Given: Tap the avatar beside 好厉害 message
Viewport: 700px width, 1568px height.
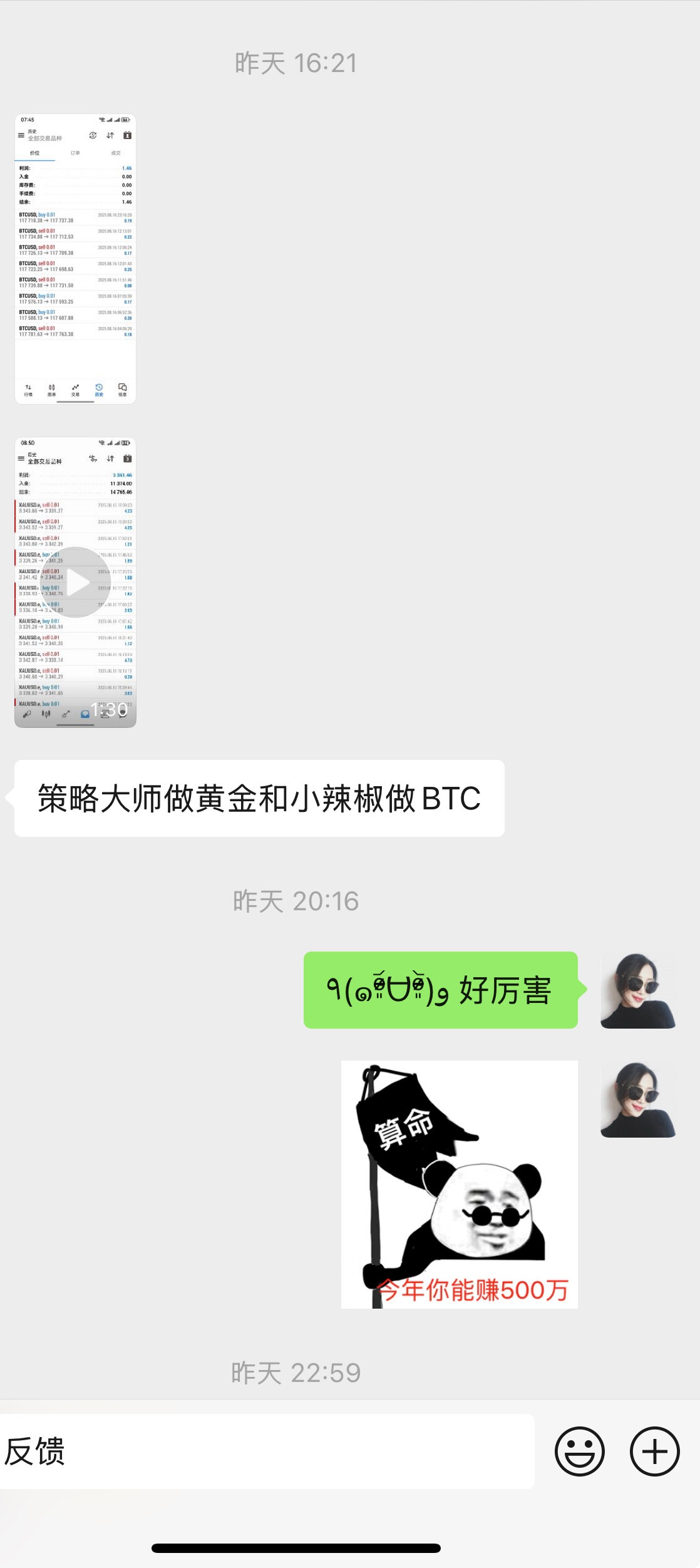Looking at the screenshot, I should 637,990.
